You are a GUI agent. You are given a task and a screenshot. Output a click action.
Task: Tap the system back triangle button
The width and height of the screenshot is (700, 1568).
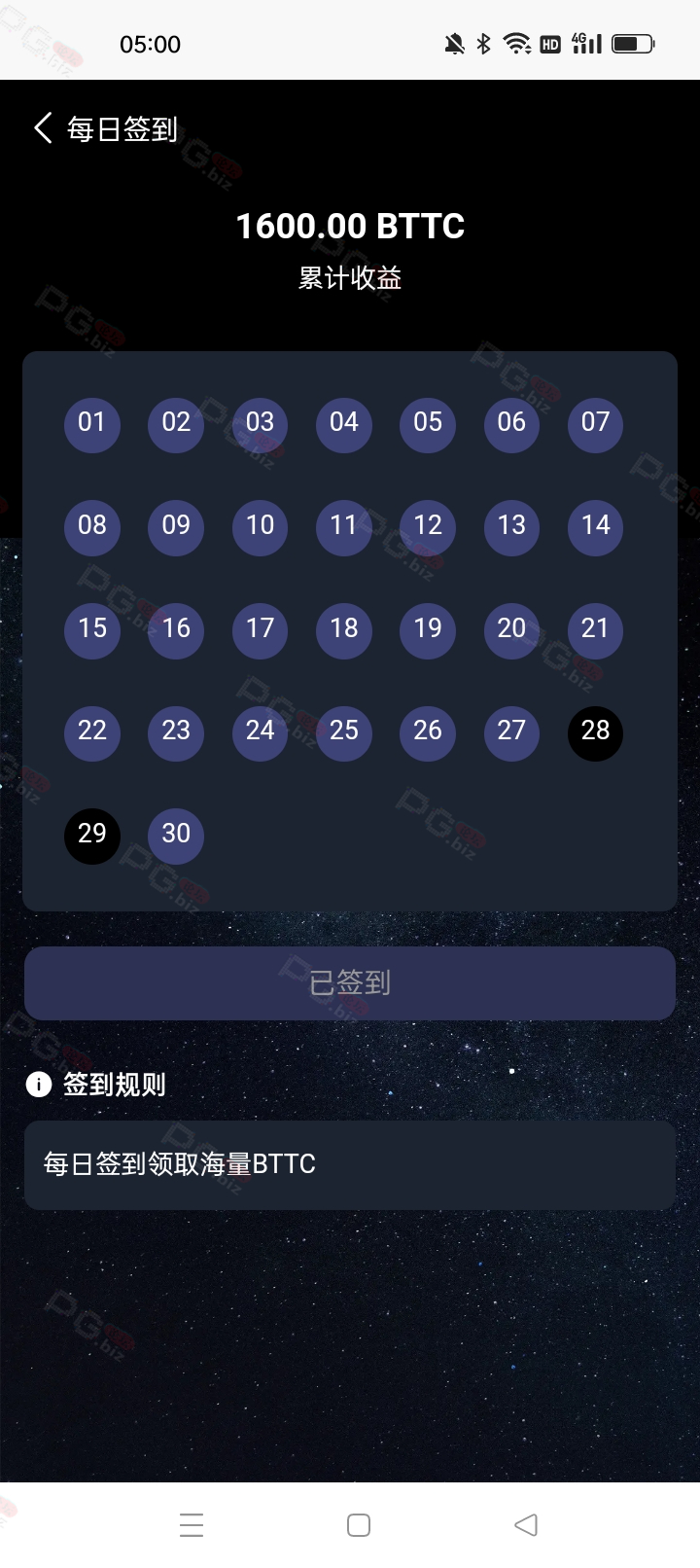coord(526,1524)
